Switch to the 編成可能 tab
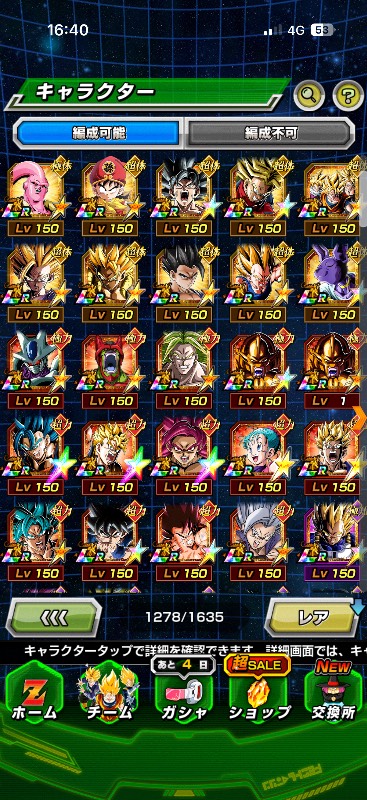 [97, 133]
